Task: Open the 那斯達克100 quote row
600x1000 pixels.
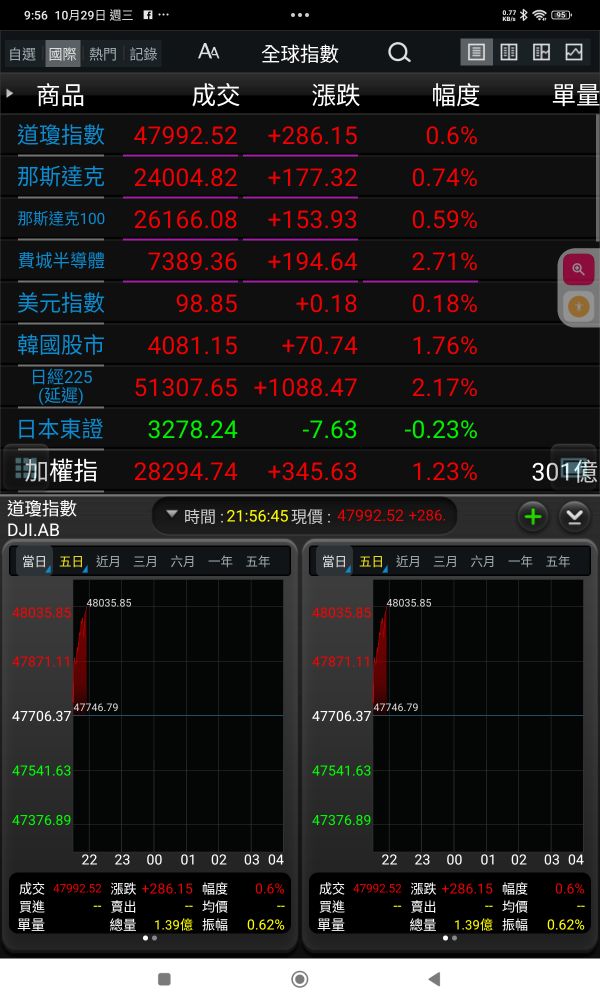Action: pos(61,219)
